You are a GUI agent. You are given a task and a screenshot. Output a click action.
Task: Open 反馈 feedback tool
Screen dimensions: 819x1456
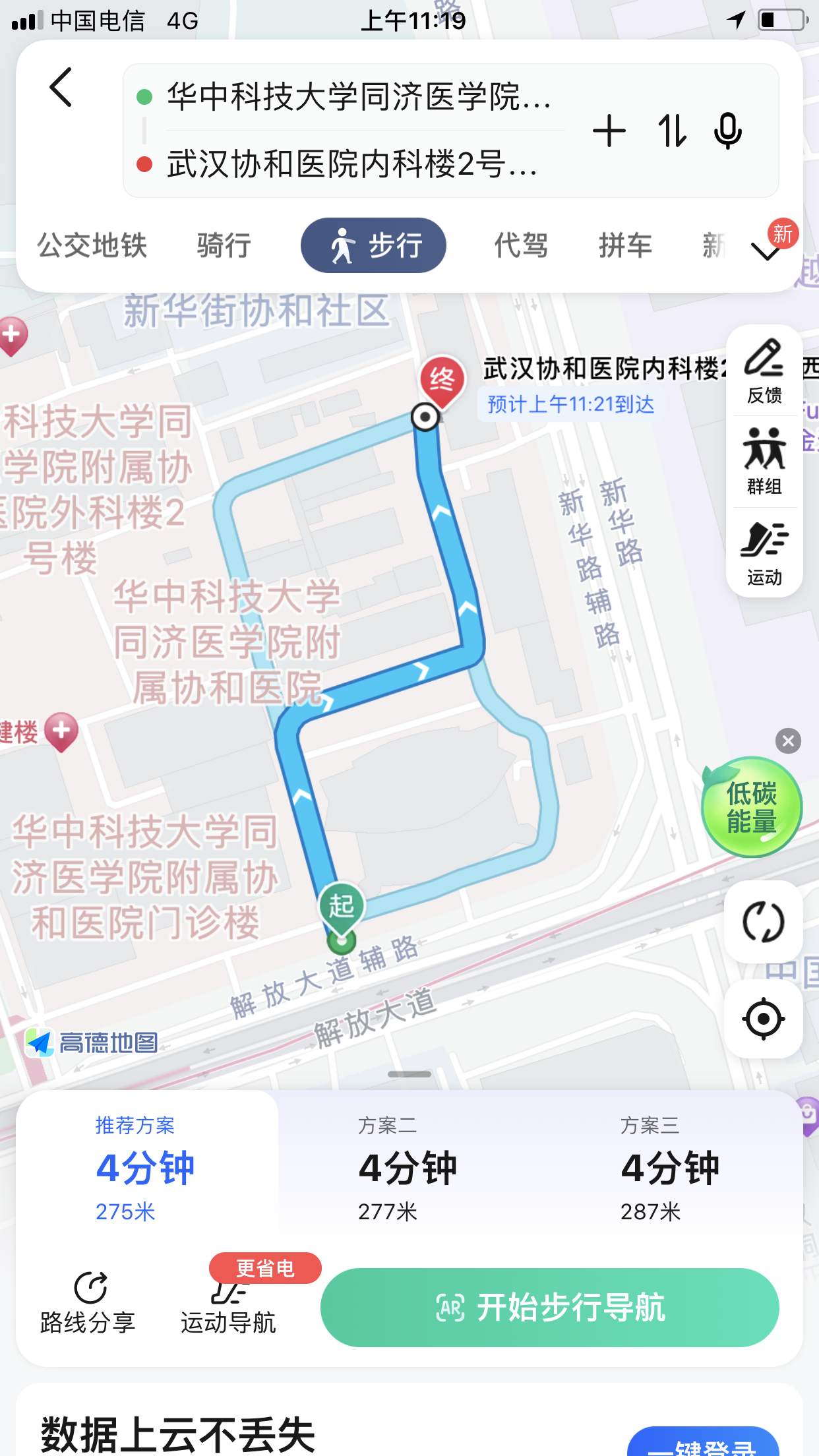tap(764, 371)
